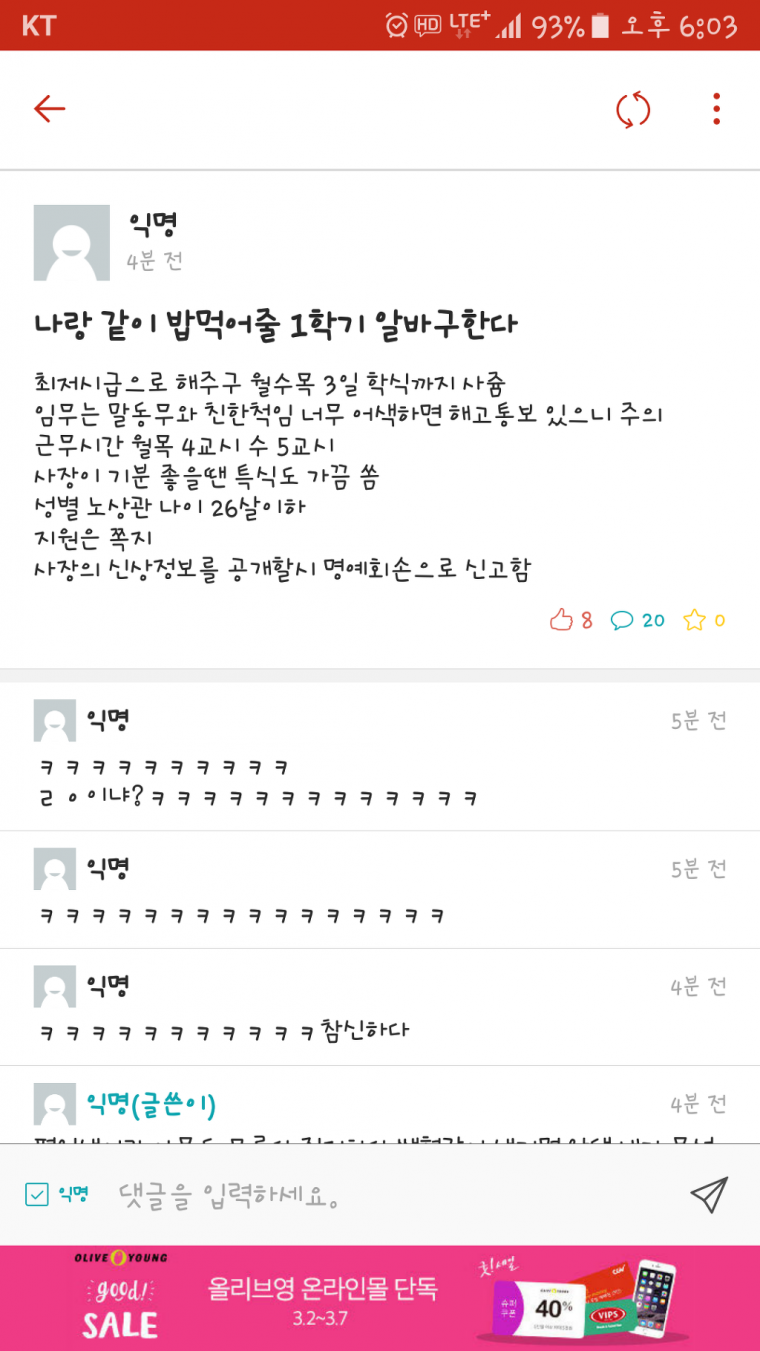The width and height of the screenshot is (760, 1351).
Task: Send the comment with the paper plane
Action: pyautogui.click(x=708, y=1195)
